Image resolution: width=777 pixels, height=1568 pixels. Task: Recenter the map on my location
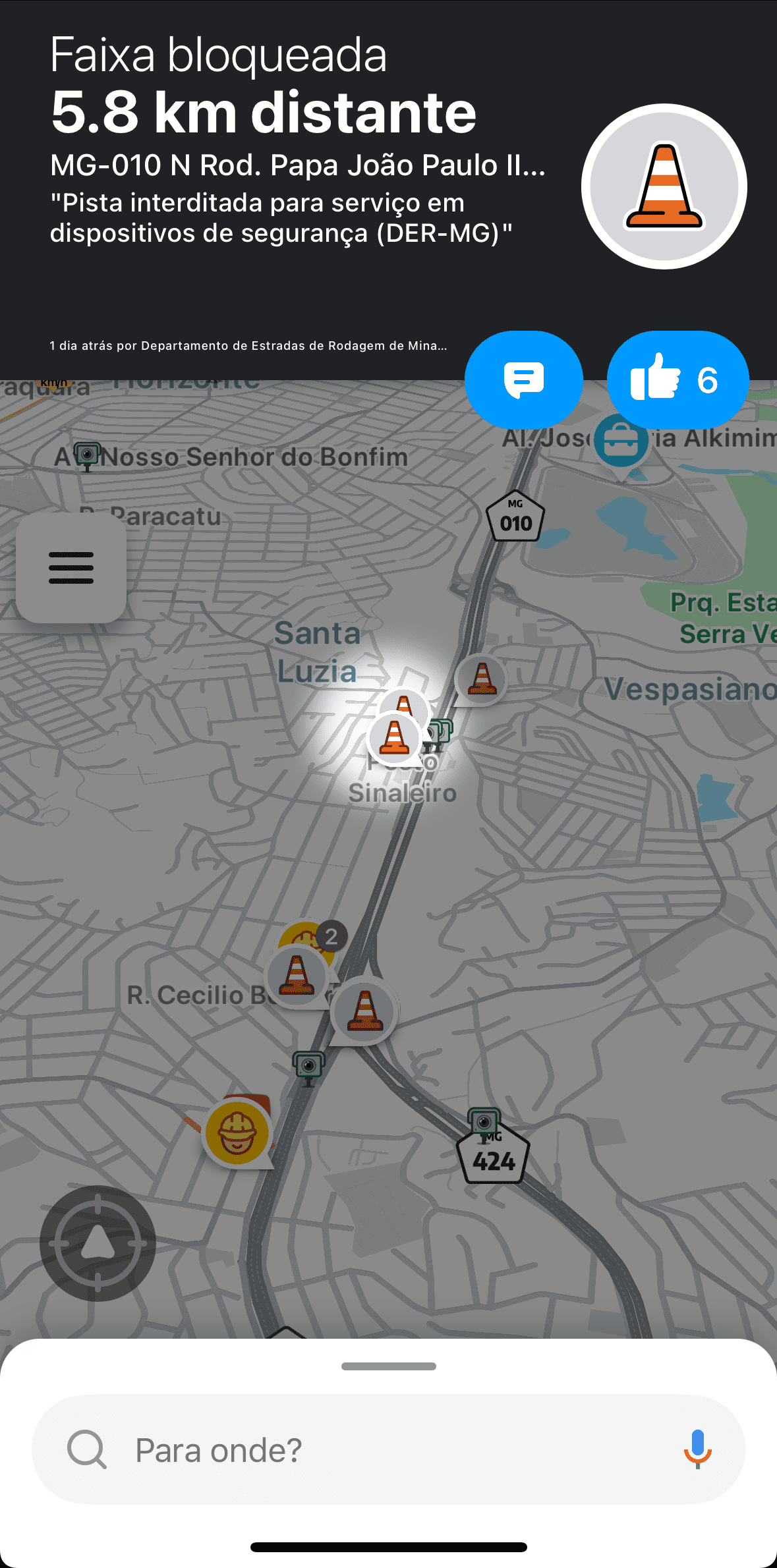click(x=98, y=1243)
